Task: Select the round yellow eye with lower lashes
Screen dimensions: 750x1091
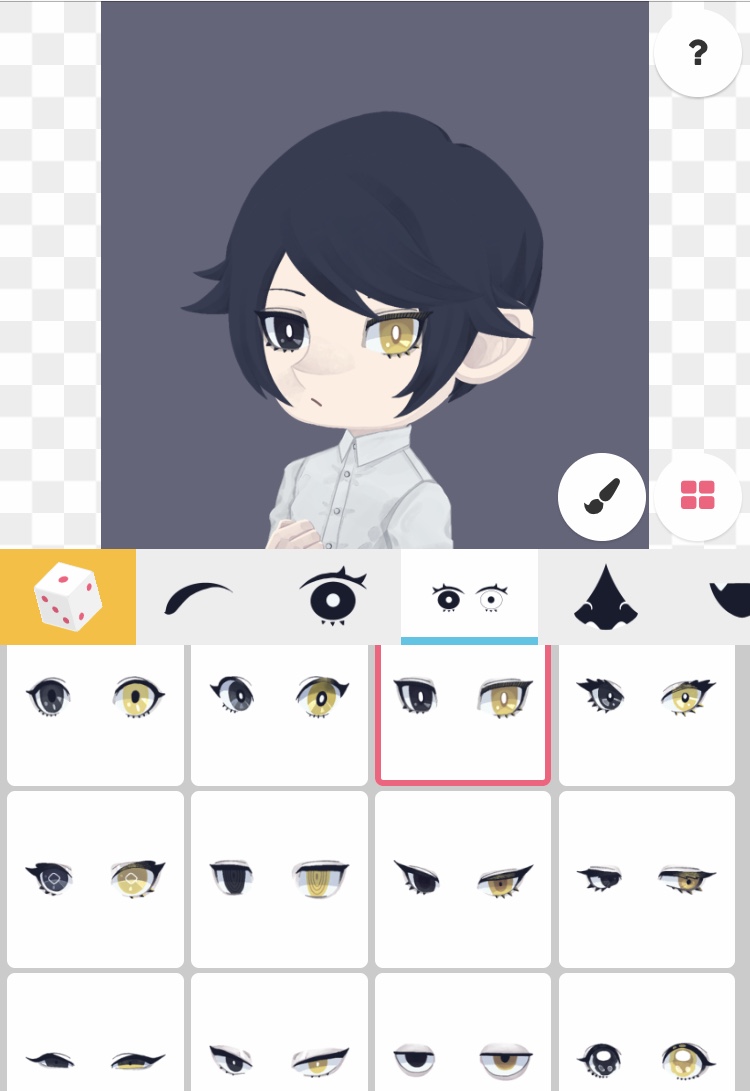Action: coord(95,710)
